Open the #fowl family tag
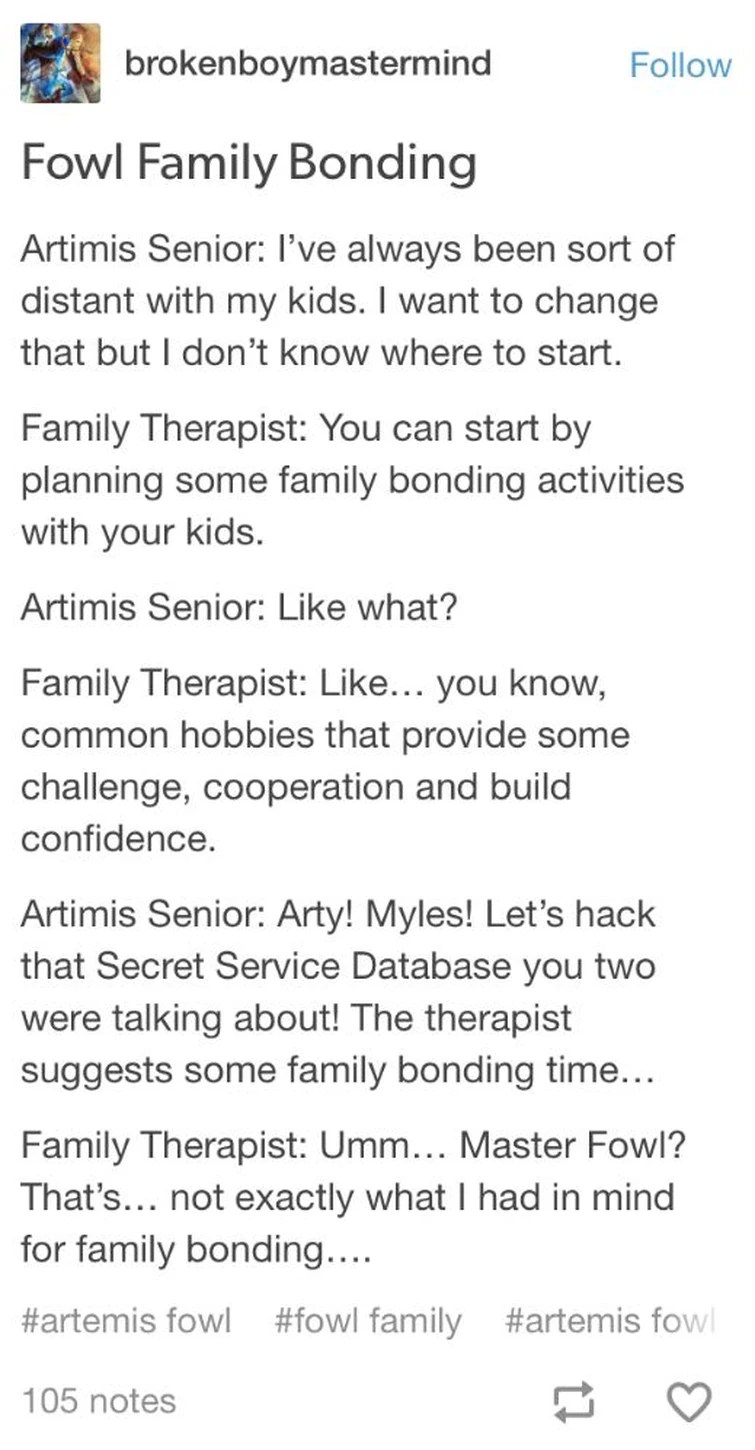The height and width of the screenshot is (1450, 755). coord(368,1321)
